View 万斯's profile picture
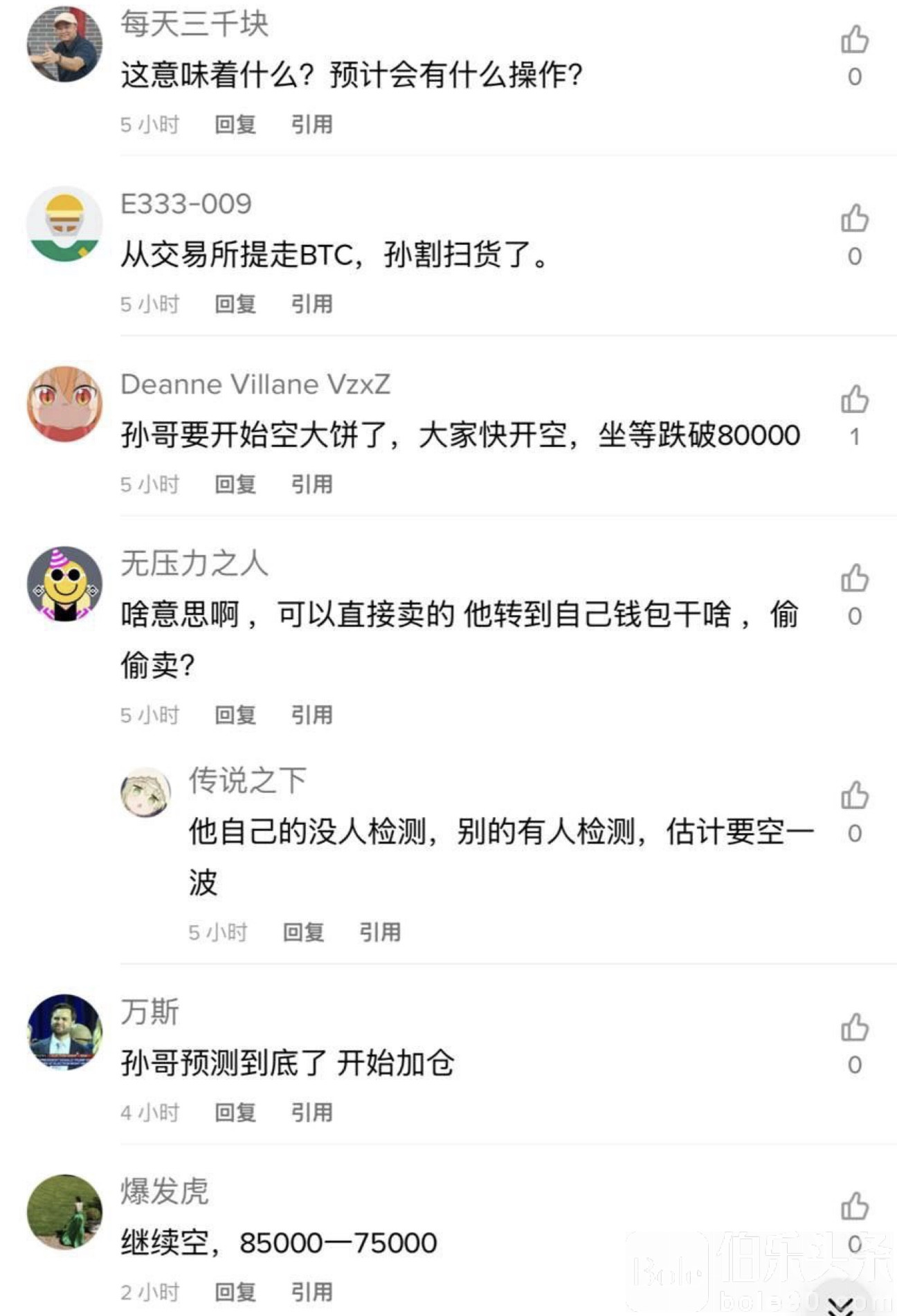 (x=64, y=1032)
